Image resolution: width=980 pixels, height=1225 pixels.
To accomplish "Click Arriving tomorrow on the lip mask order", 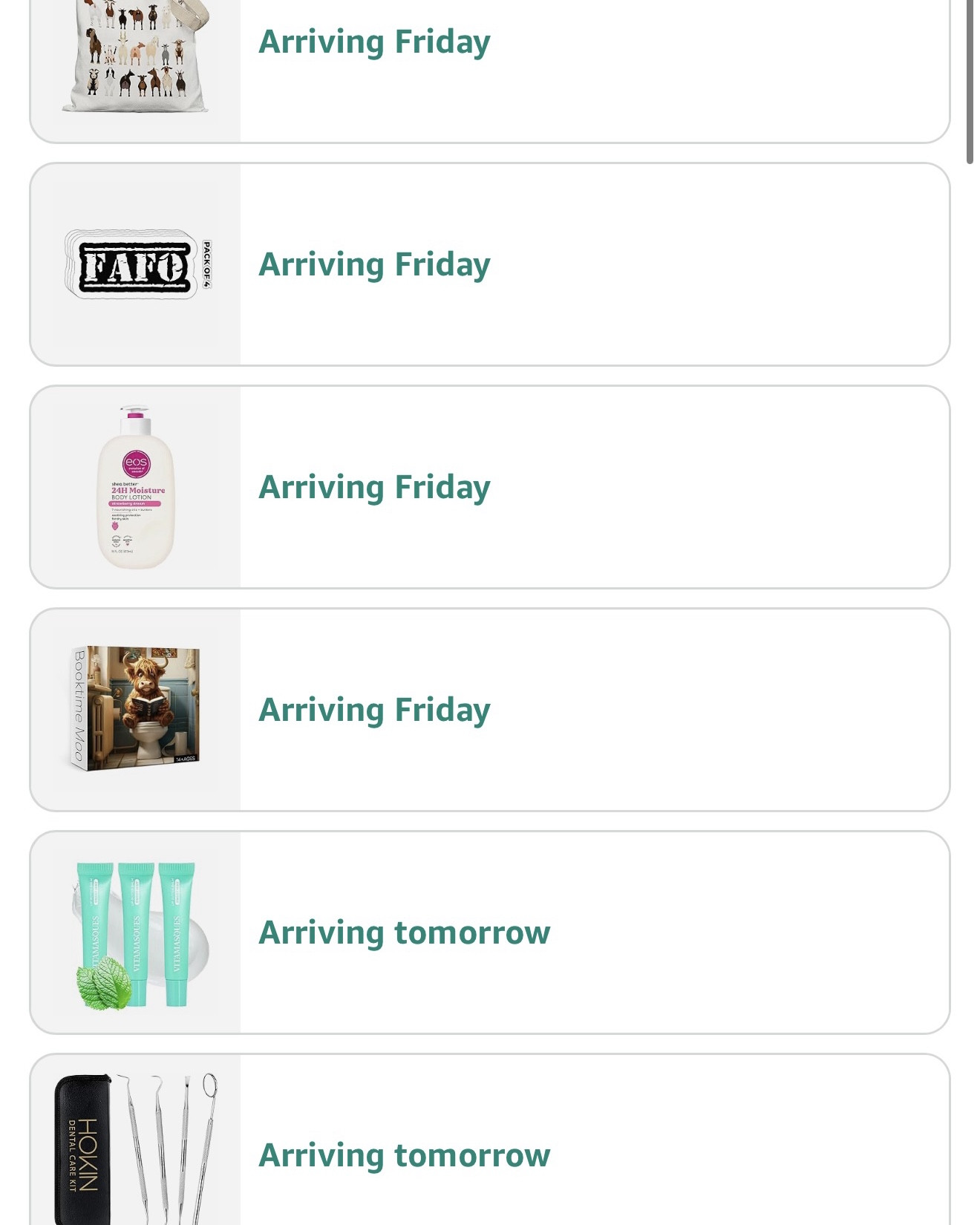I will pos(403,932).
